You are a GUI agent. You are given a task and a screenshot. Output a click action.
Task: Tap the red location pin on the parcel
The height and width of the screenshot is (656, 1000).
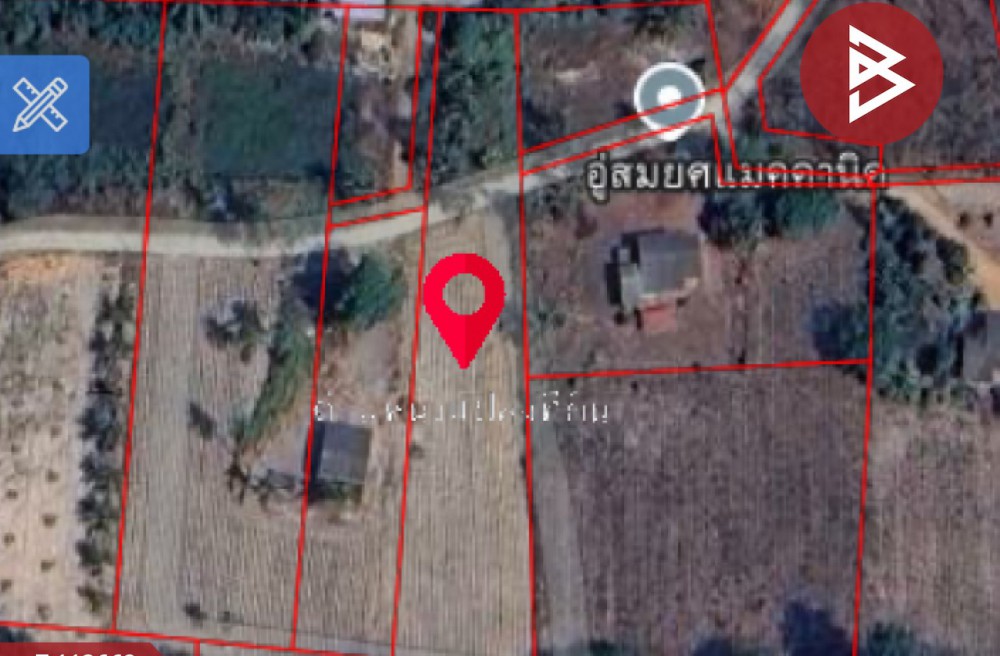[x=463, y=298]
